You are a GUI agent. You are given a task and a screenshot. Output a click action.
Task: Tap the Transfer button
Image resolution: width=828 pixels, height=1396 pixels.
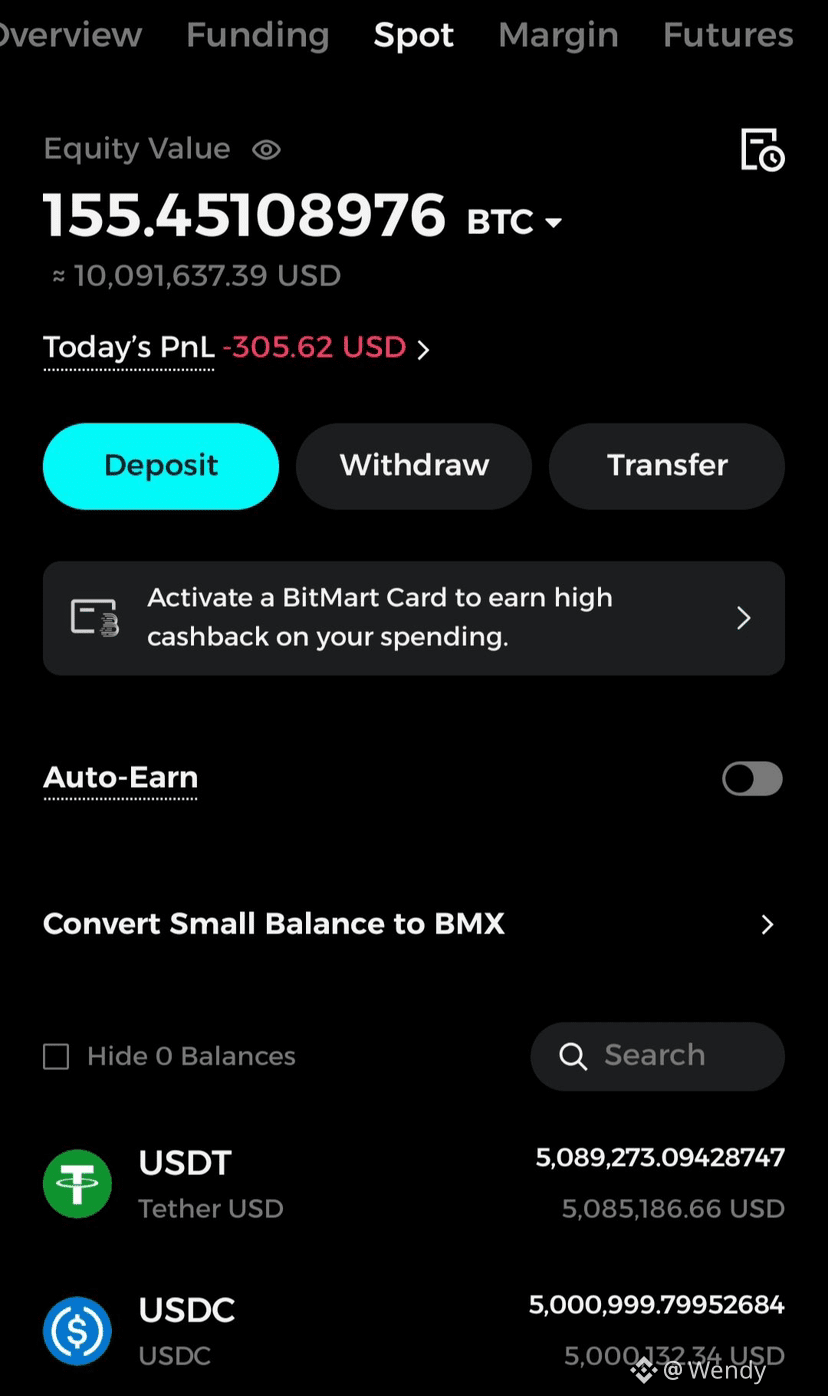(667, 466)
